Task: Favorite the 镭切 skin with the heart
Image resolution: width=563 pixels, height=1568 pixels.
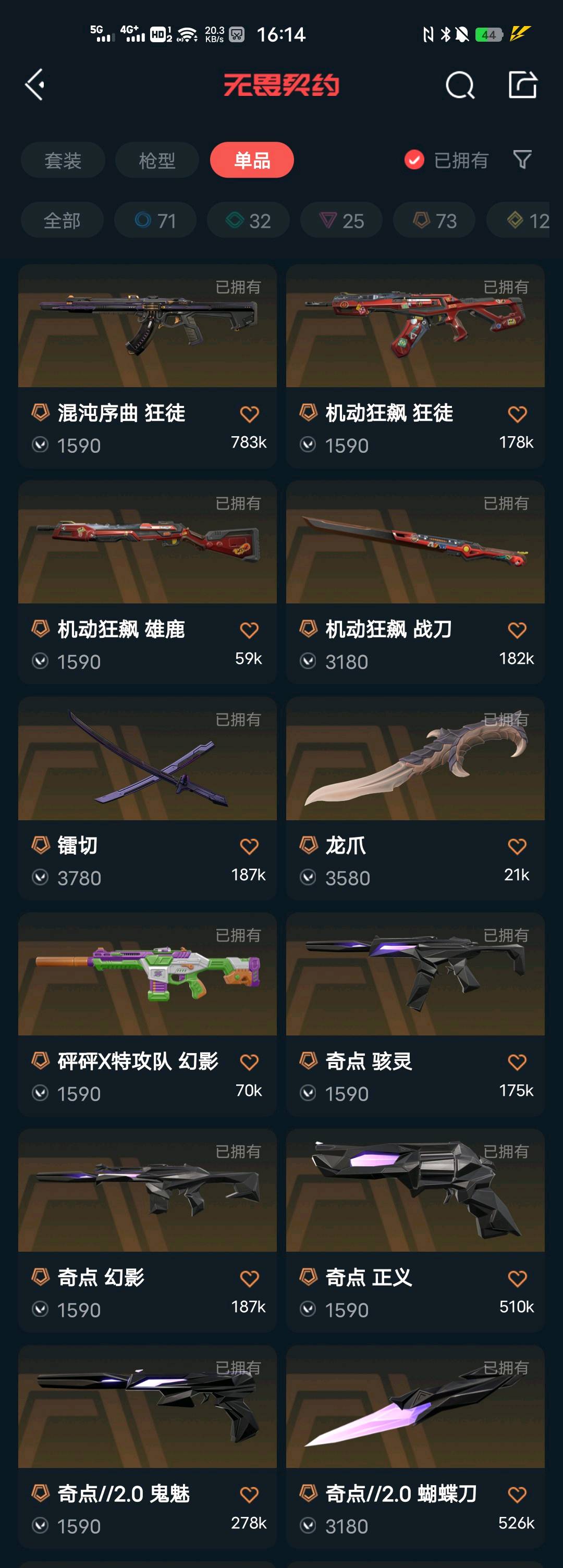Action: coord(249,847)
